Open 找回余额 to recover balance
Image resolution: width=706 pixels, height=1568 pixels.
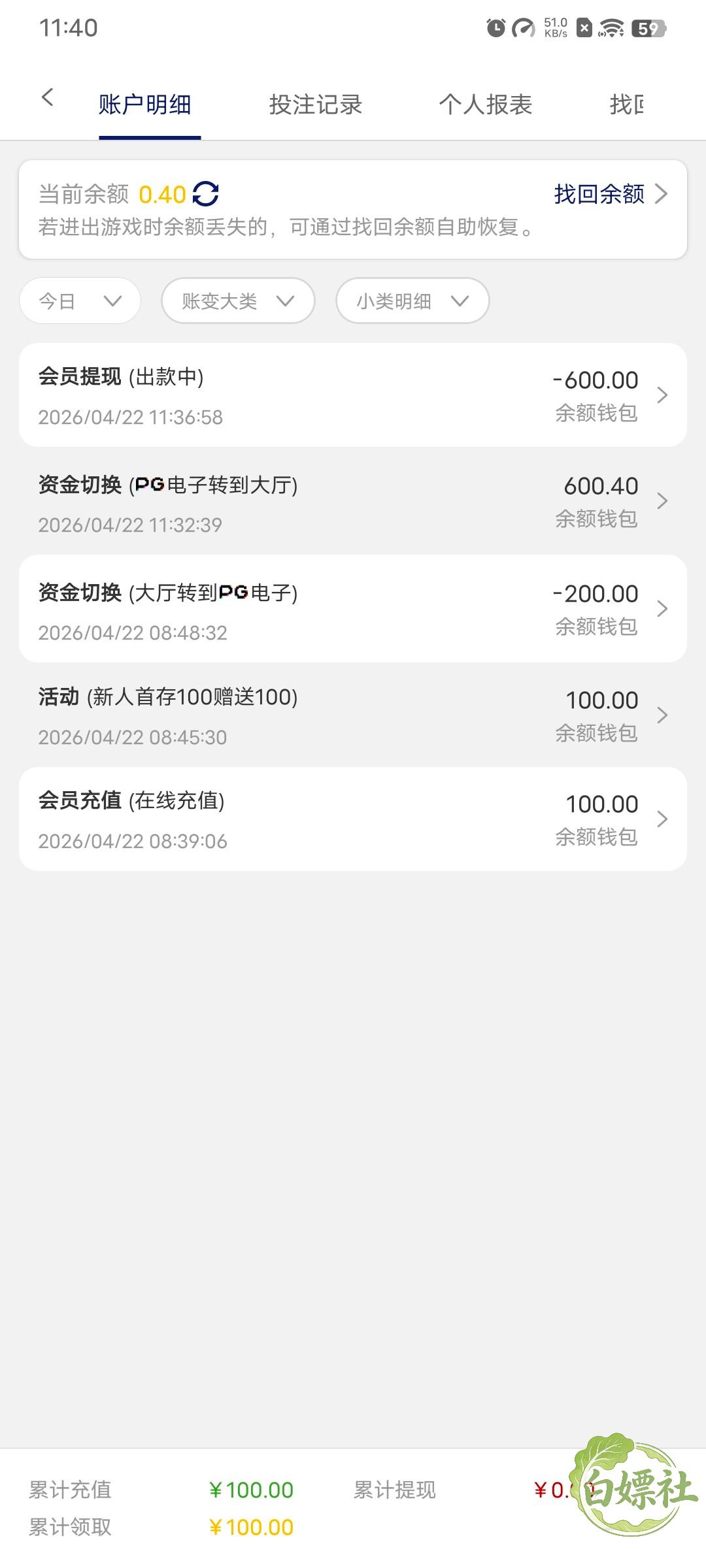(x=609, y=194)
